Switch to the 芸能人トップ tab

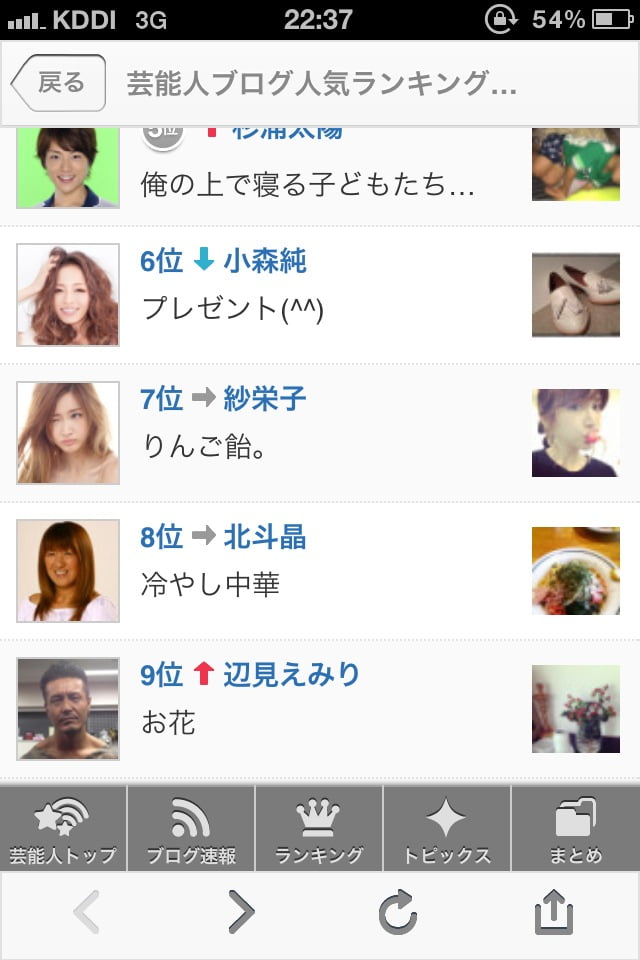(x=64, y=829)
